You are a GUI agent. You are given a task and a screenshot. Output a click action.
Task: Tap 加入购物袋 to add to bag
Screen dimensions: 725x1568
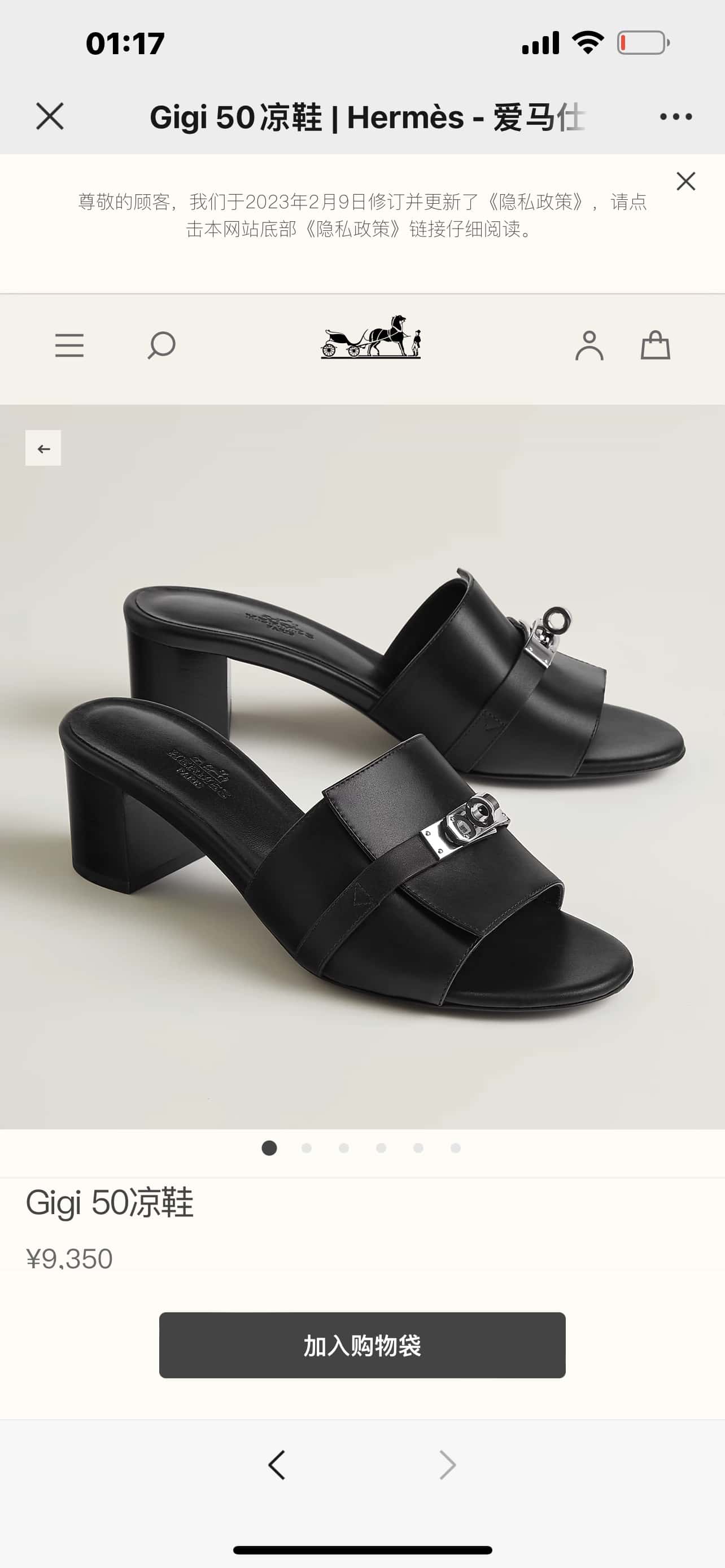tap(362, 1345)
